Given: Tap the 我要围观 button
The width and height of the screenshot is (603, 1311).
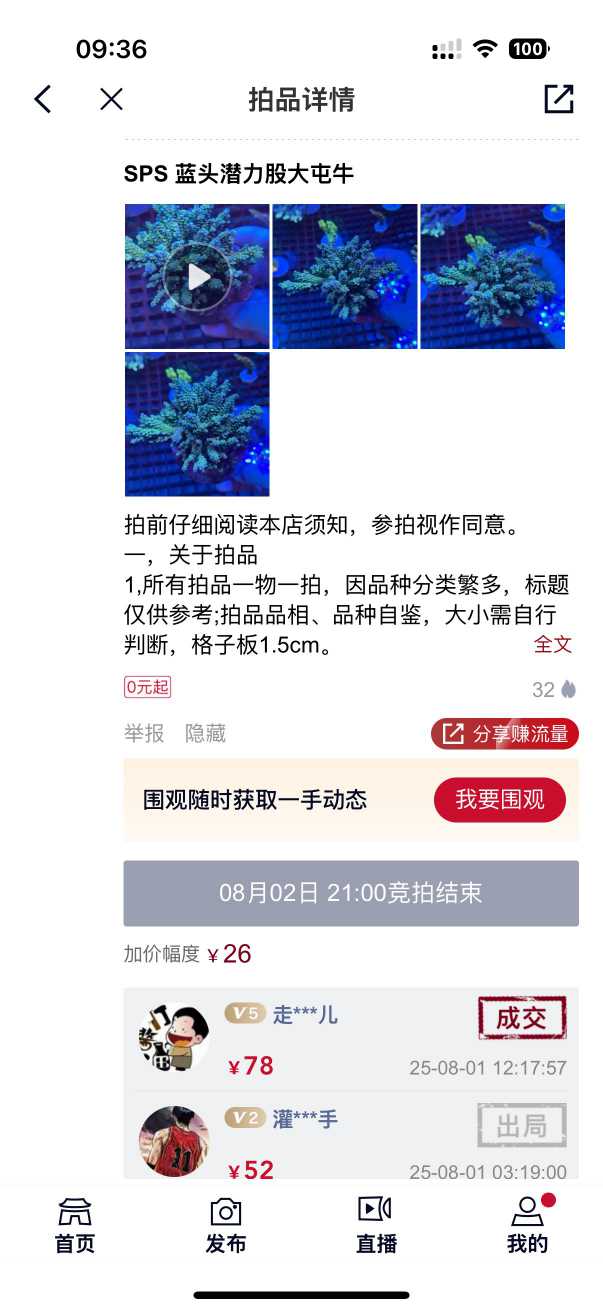Looking at the screenshot, I should tap(500, 799).
